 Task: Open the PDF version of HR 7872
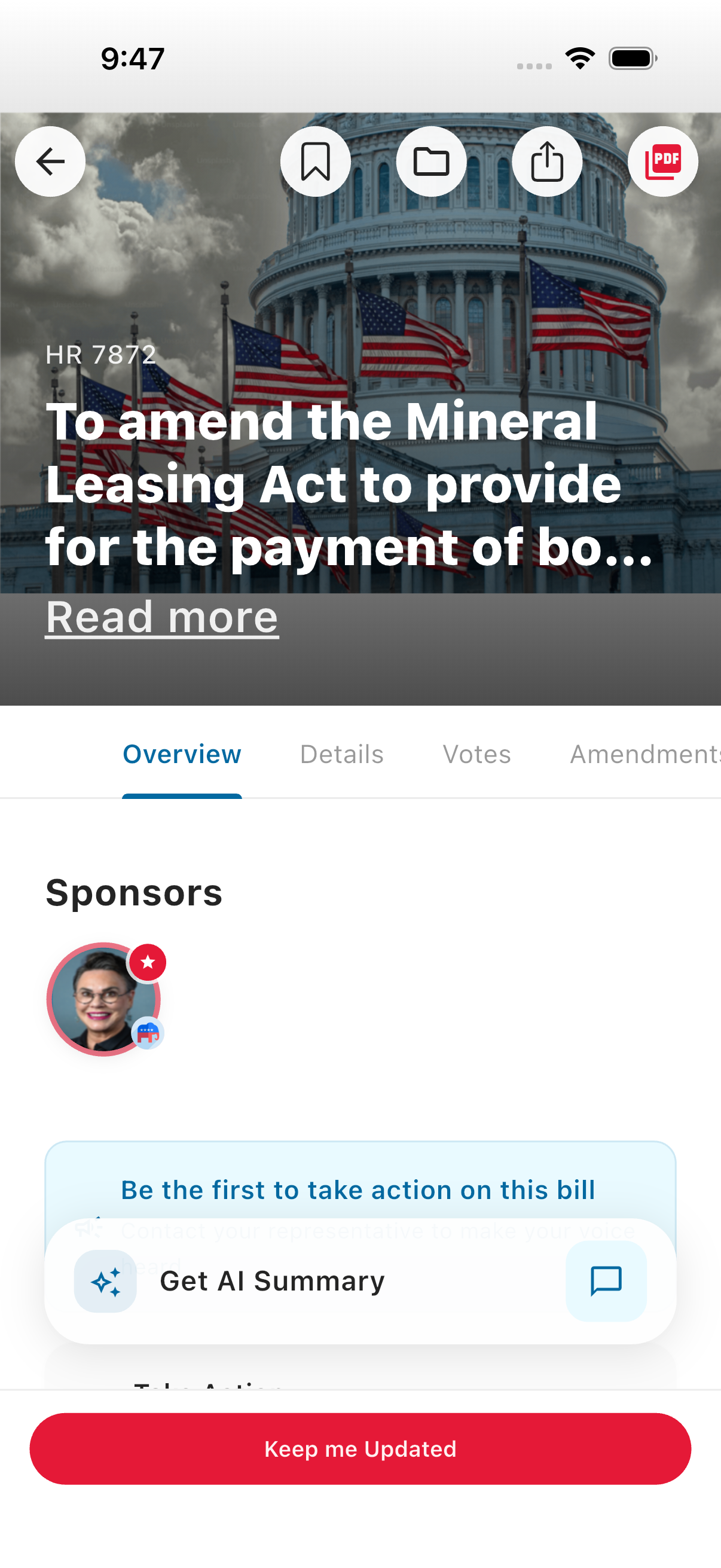662,161
